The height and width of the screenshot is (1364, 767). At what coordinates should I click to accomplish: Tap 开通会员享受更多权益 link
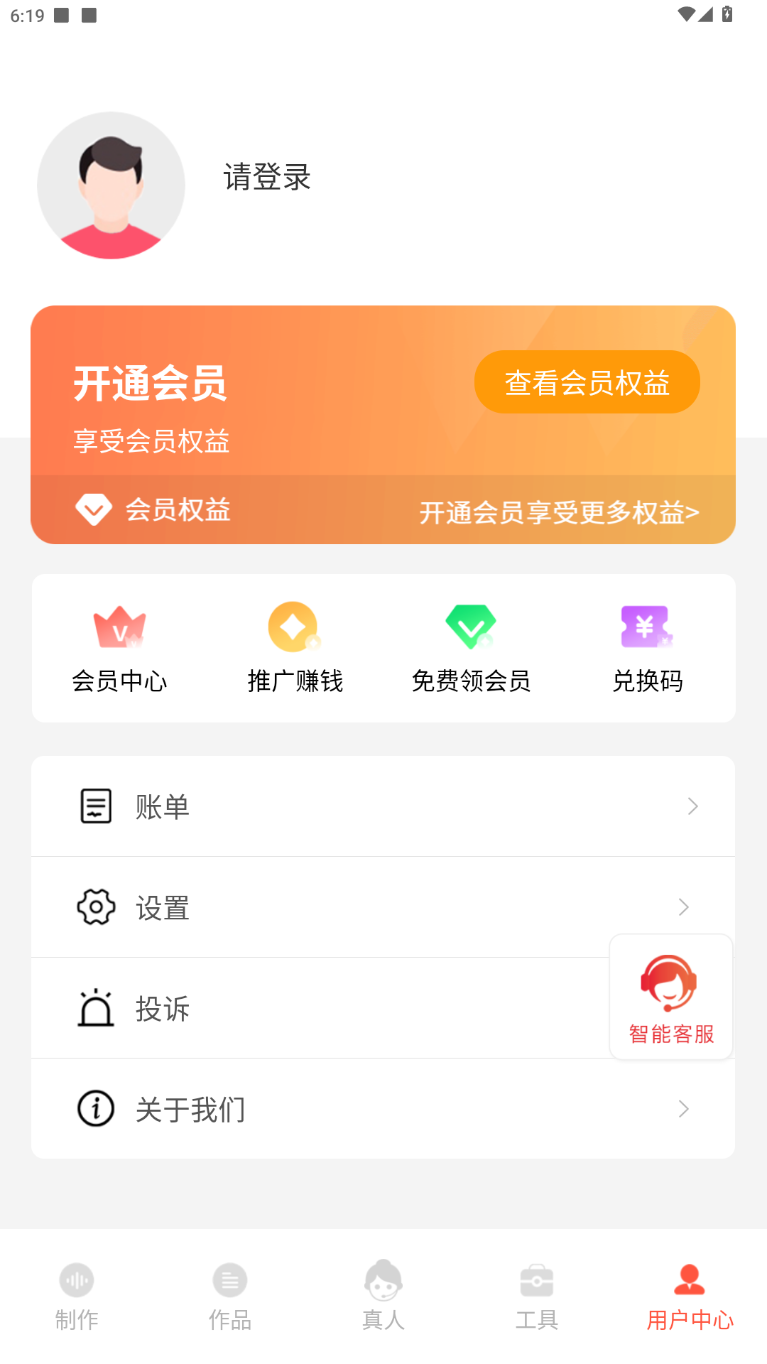point(558,512)
